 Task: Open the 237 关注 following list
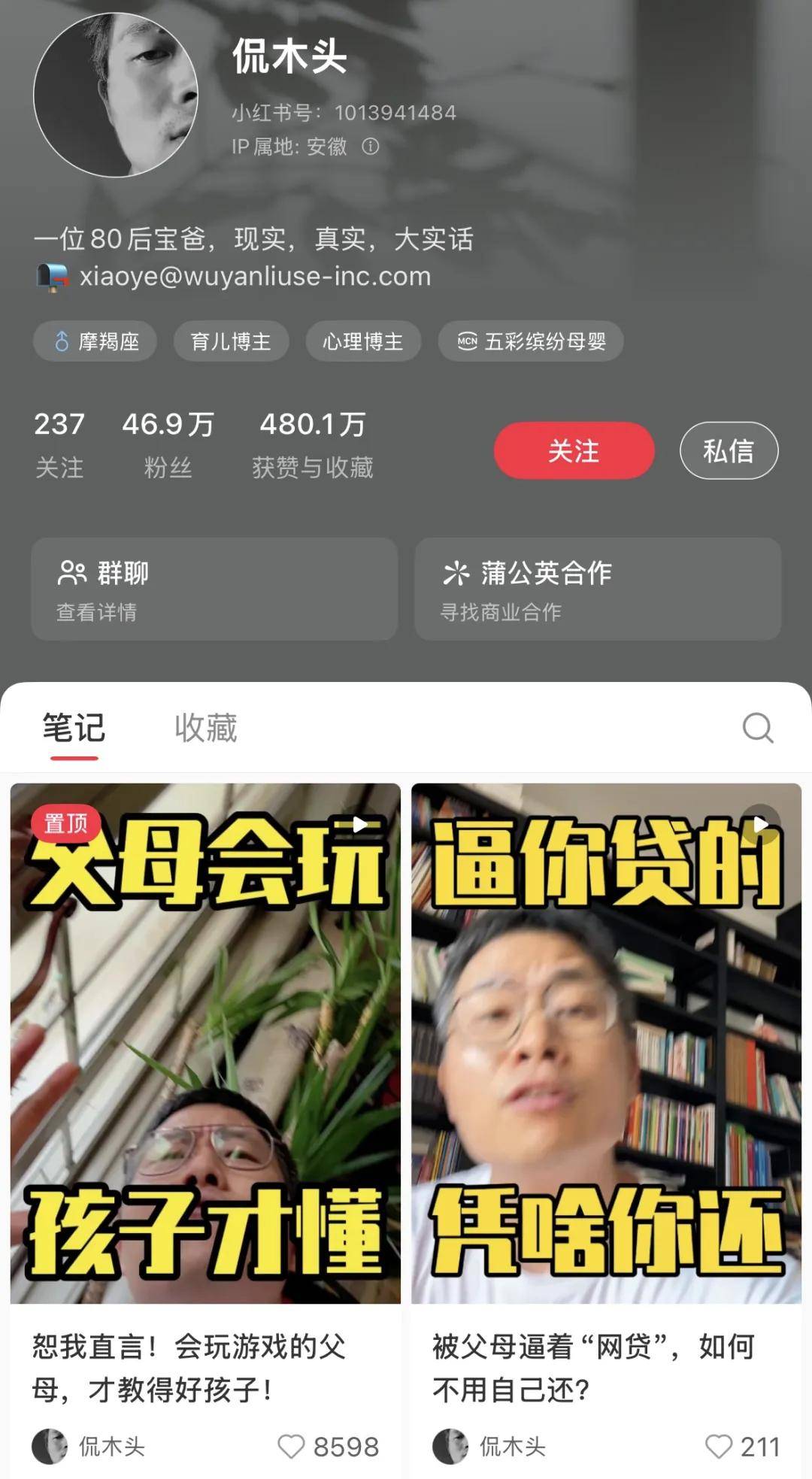click(x=59, y=444)
